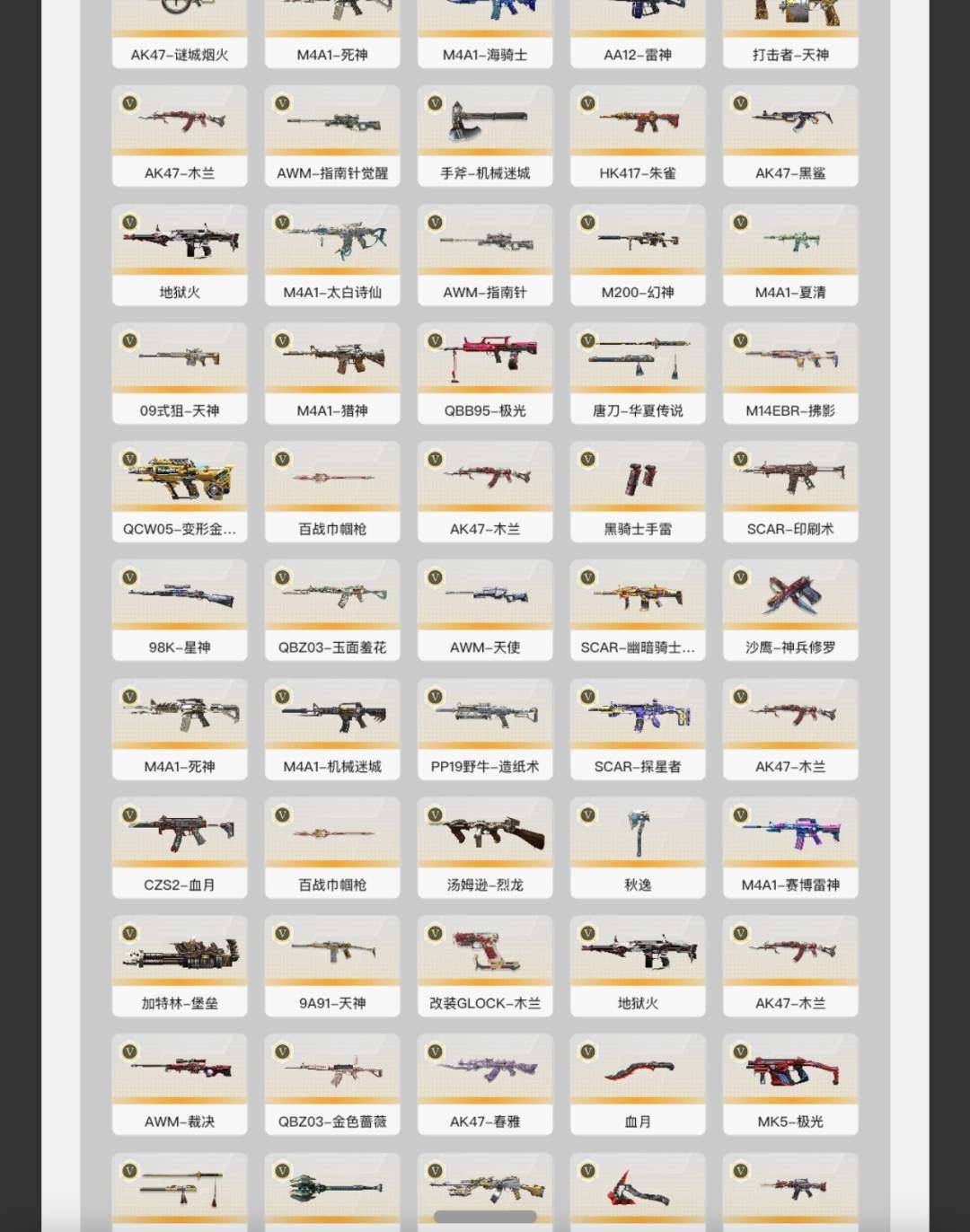
Task: View the 黑骑士手雷 grenade card
Action: coord(638,492)
